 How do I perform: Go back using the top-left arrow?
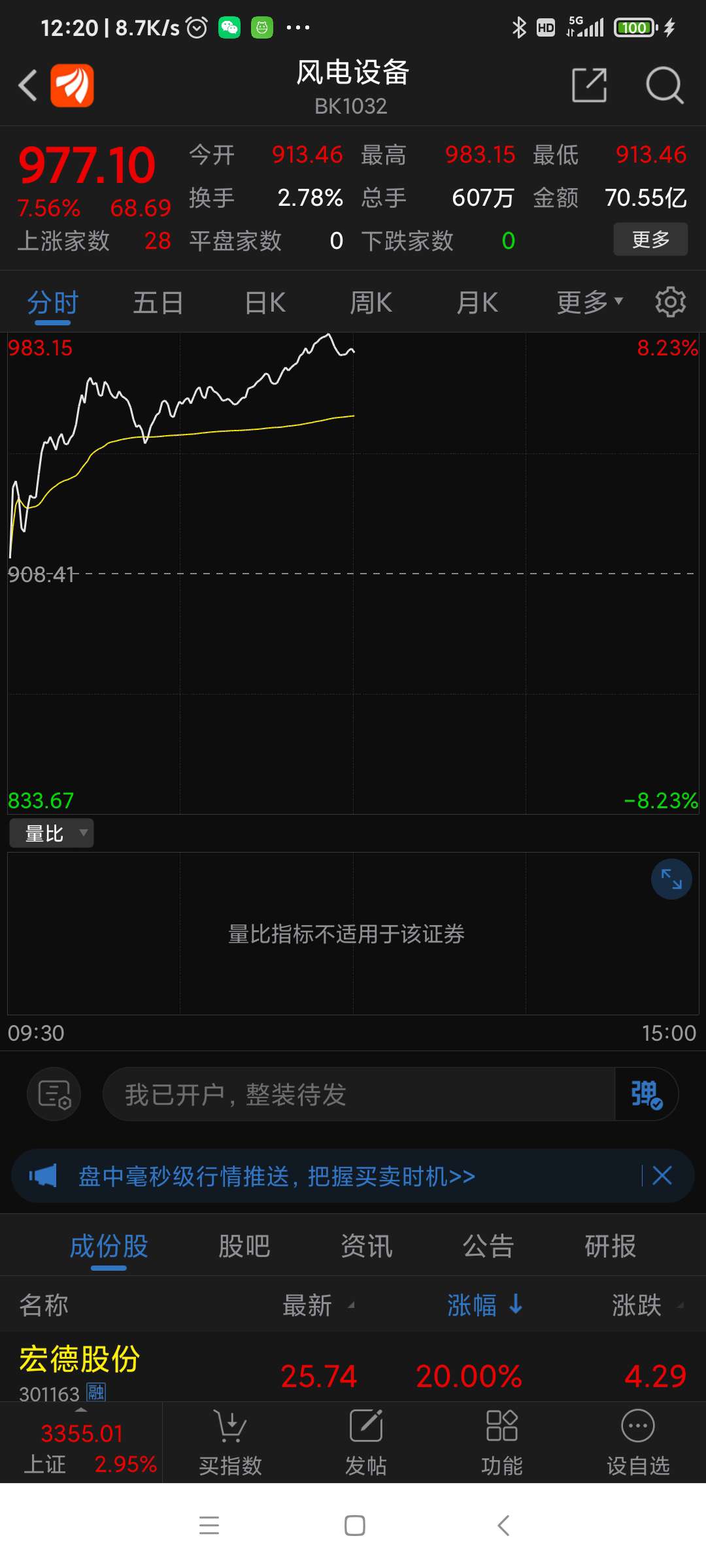(27, 86)
